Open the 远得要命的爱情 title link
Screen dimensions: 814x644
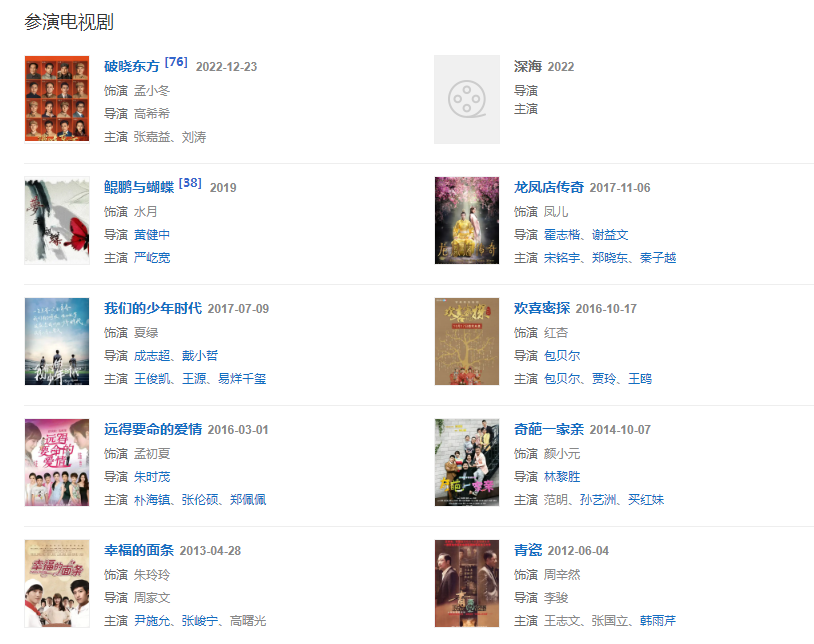point(152,430)
